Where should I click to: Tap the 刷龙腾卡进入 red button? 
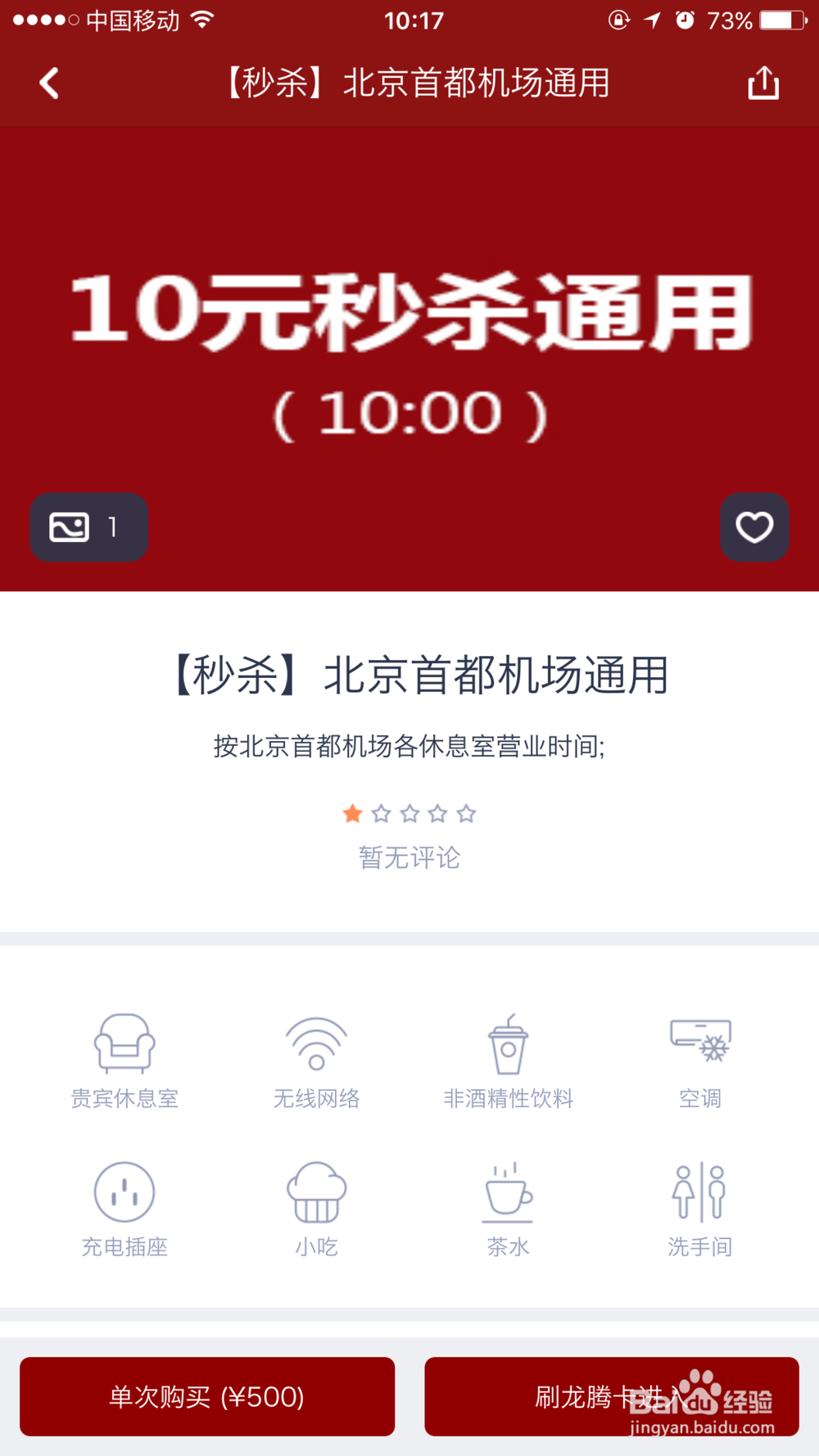(612, 1396)
